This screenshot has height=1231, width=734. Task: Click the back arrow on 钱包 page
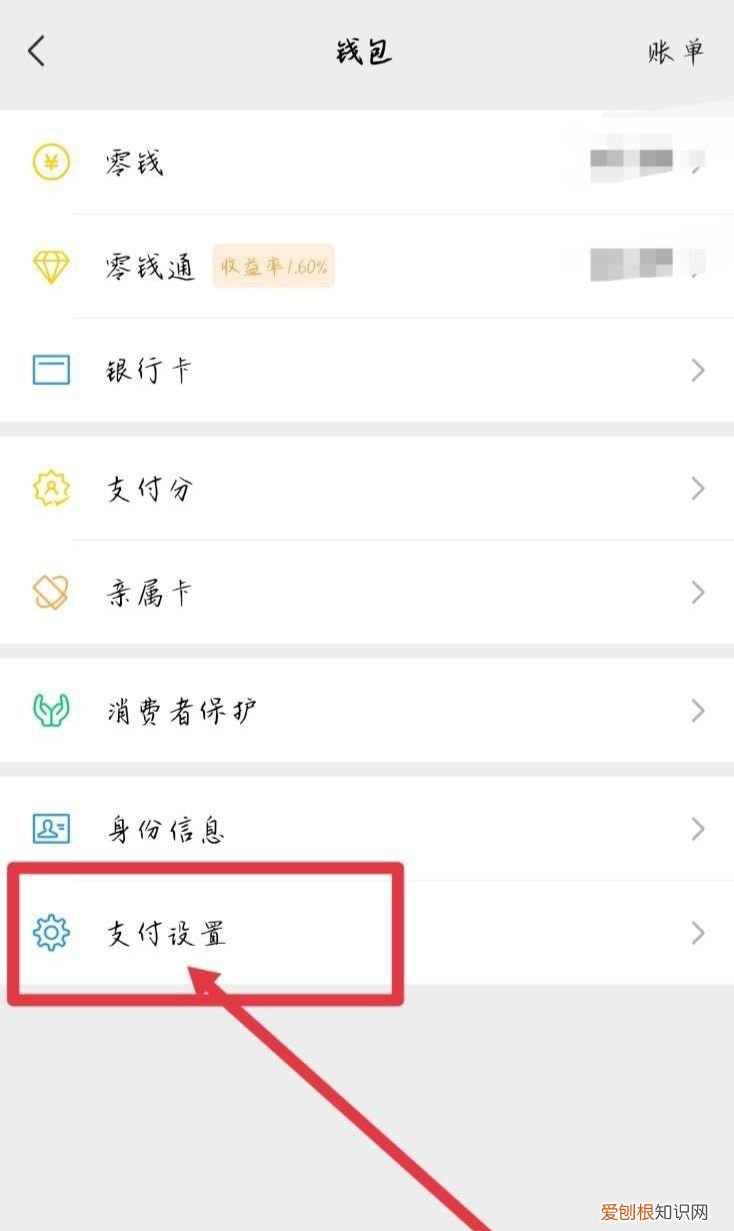click(36, 51)
